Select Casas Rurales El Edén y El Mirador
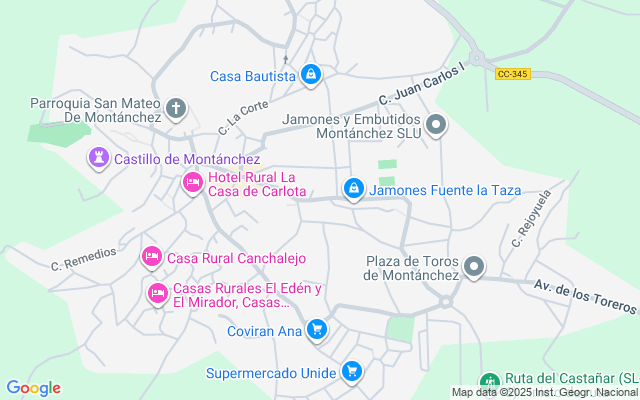640x400 pixels. pyautogui.click(x=157, y=294)
